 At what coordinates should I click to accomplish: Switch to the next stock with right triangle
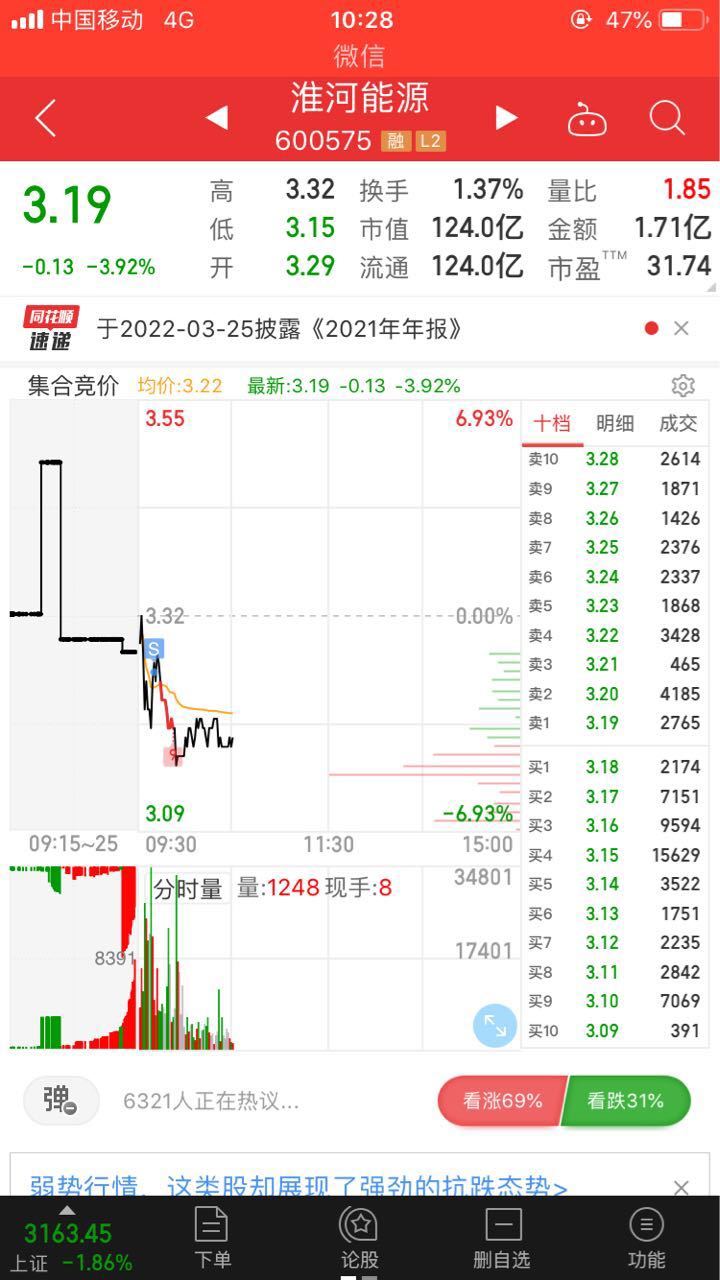point(506,119)
